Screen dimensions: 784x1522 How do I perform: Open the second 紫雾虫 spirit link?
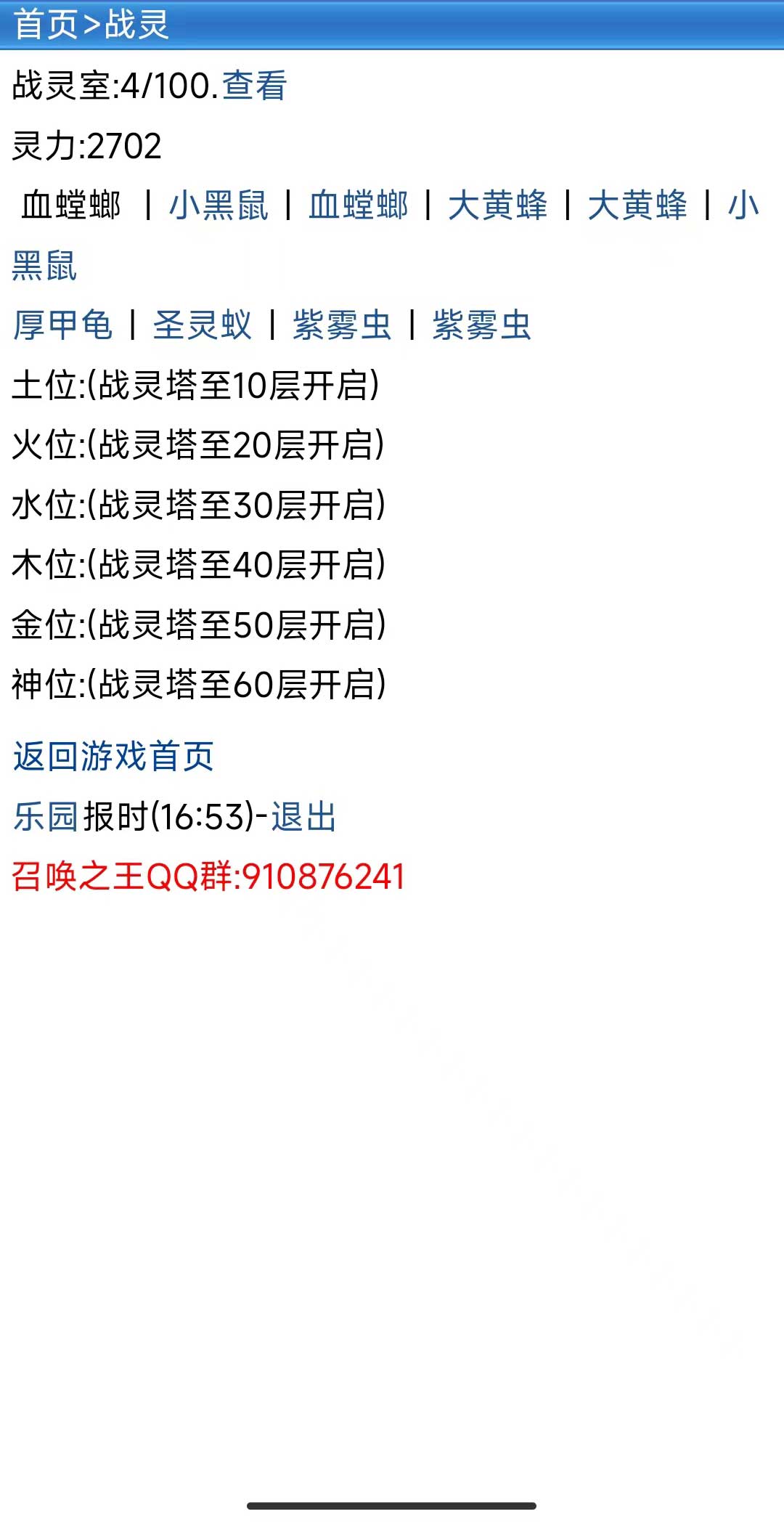point(481,326)
